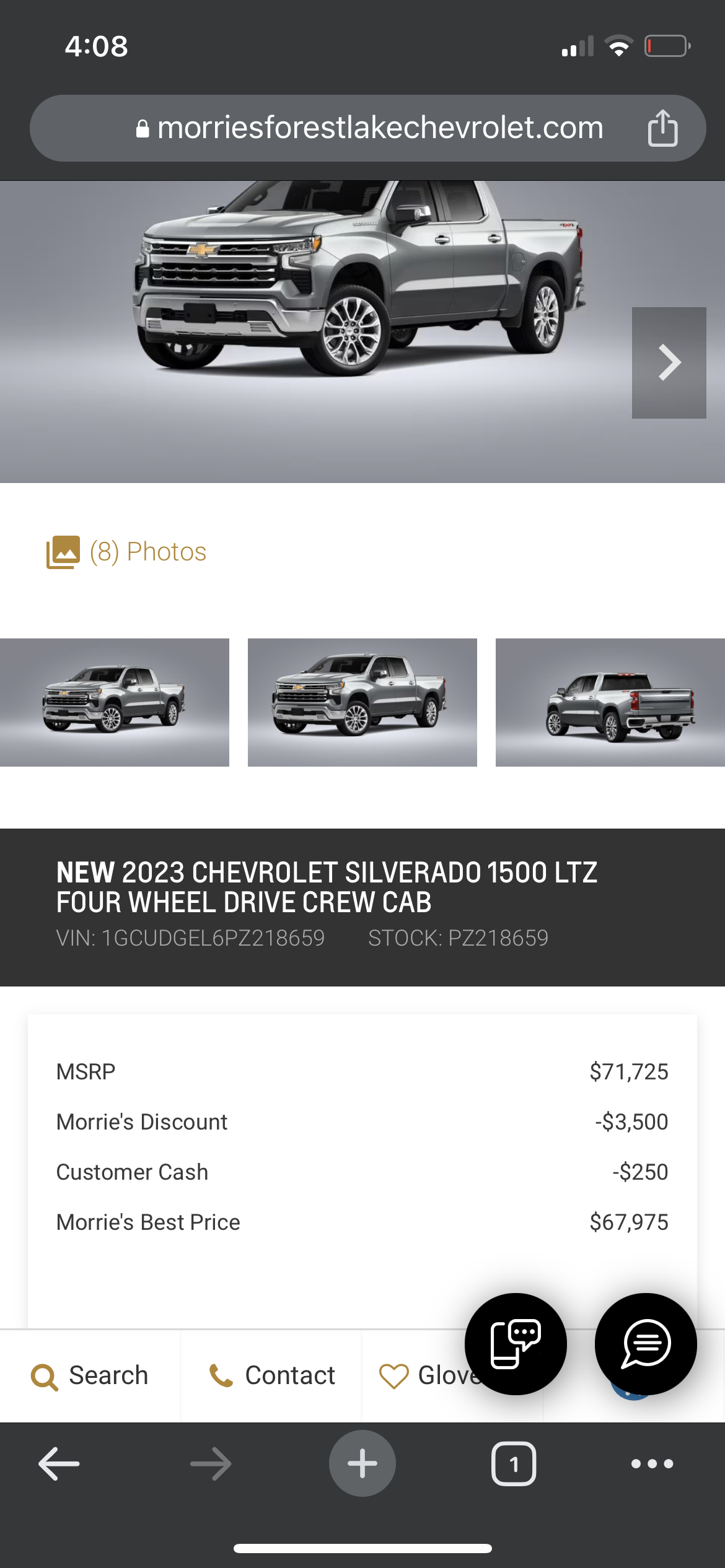Open the second Silverado thumbnail photo
This screenshot has height=1568, width=725.
[362, 702]
